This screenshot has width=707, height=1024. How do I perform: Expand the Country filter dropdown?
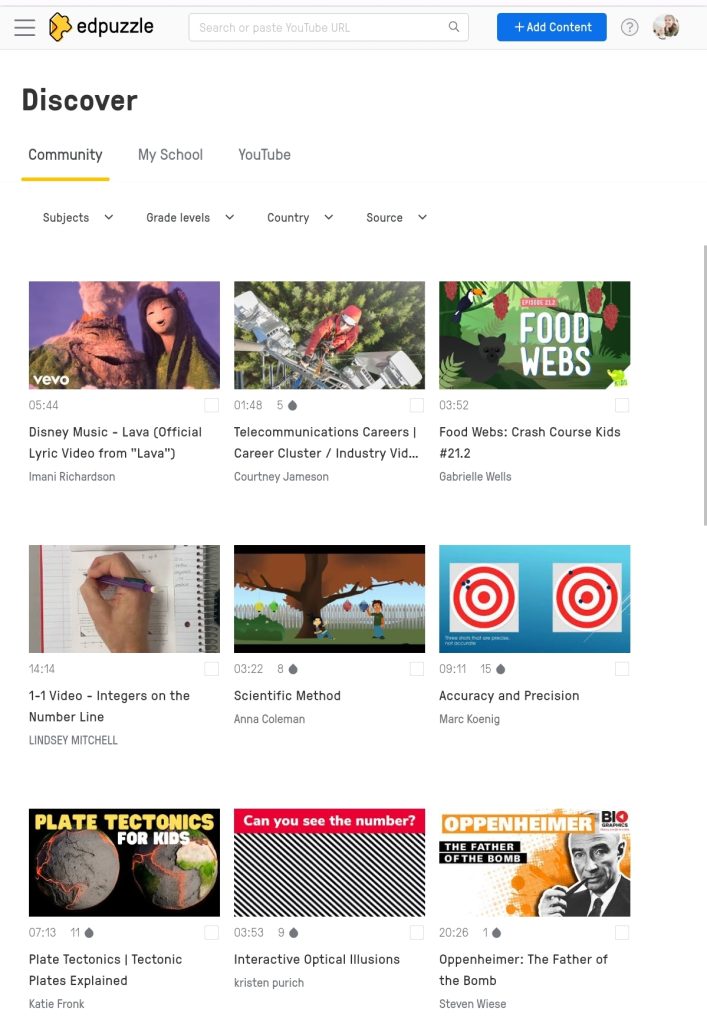pos(300,217)
